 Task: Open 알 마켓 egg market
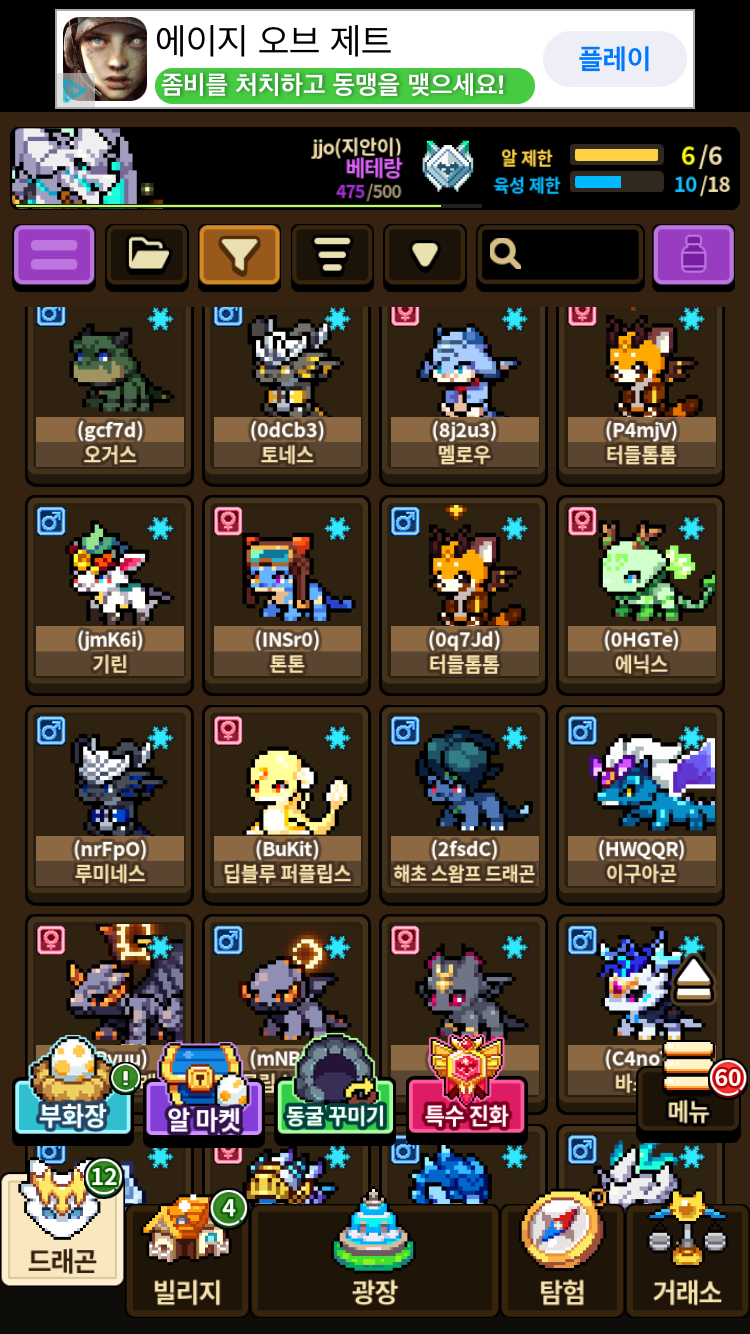[x=205, y=1102]
